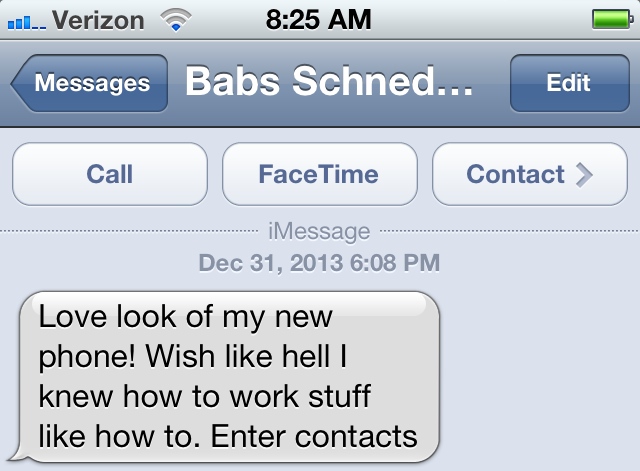640x471 pixels.
Task: Open the Contact details
Action: tap(528, 174)
